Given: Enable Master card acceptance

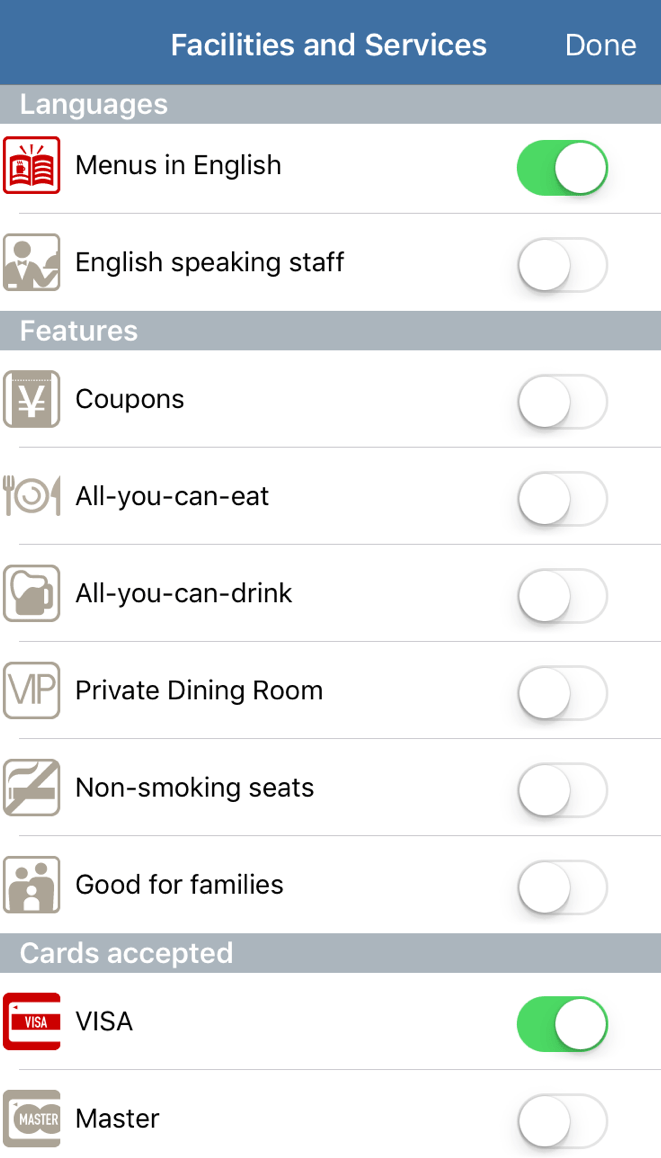Looking at the screenshot, I should [x=562, y=1121].
